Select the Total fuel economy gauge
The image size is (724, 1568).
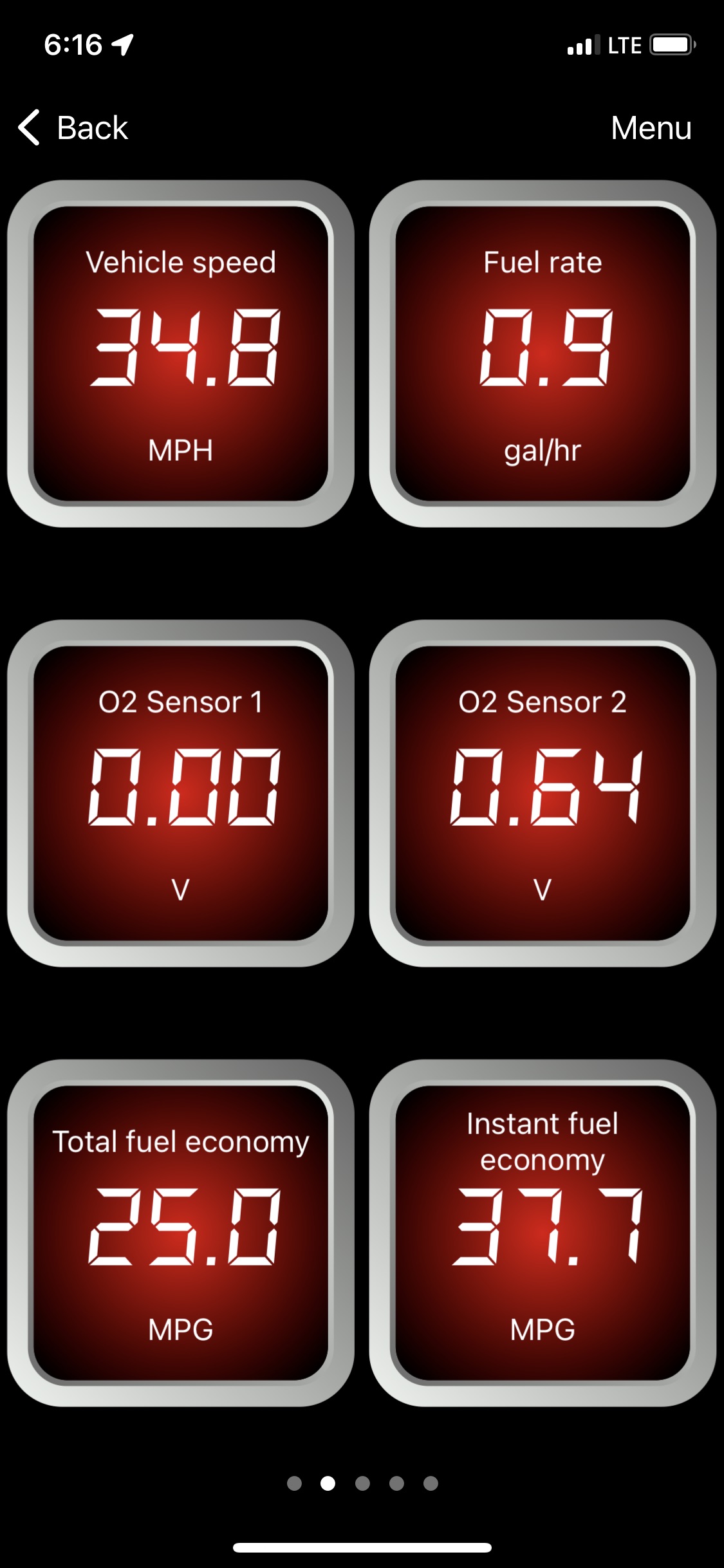point(181,1233)
